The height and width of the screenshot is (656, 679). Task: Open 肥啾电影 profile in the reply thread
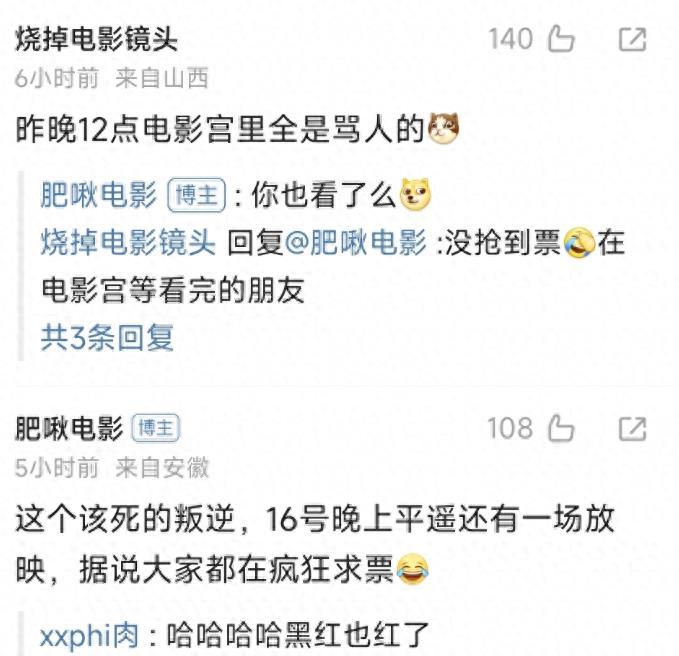(x=98, y=195)
